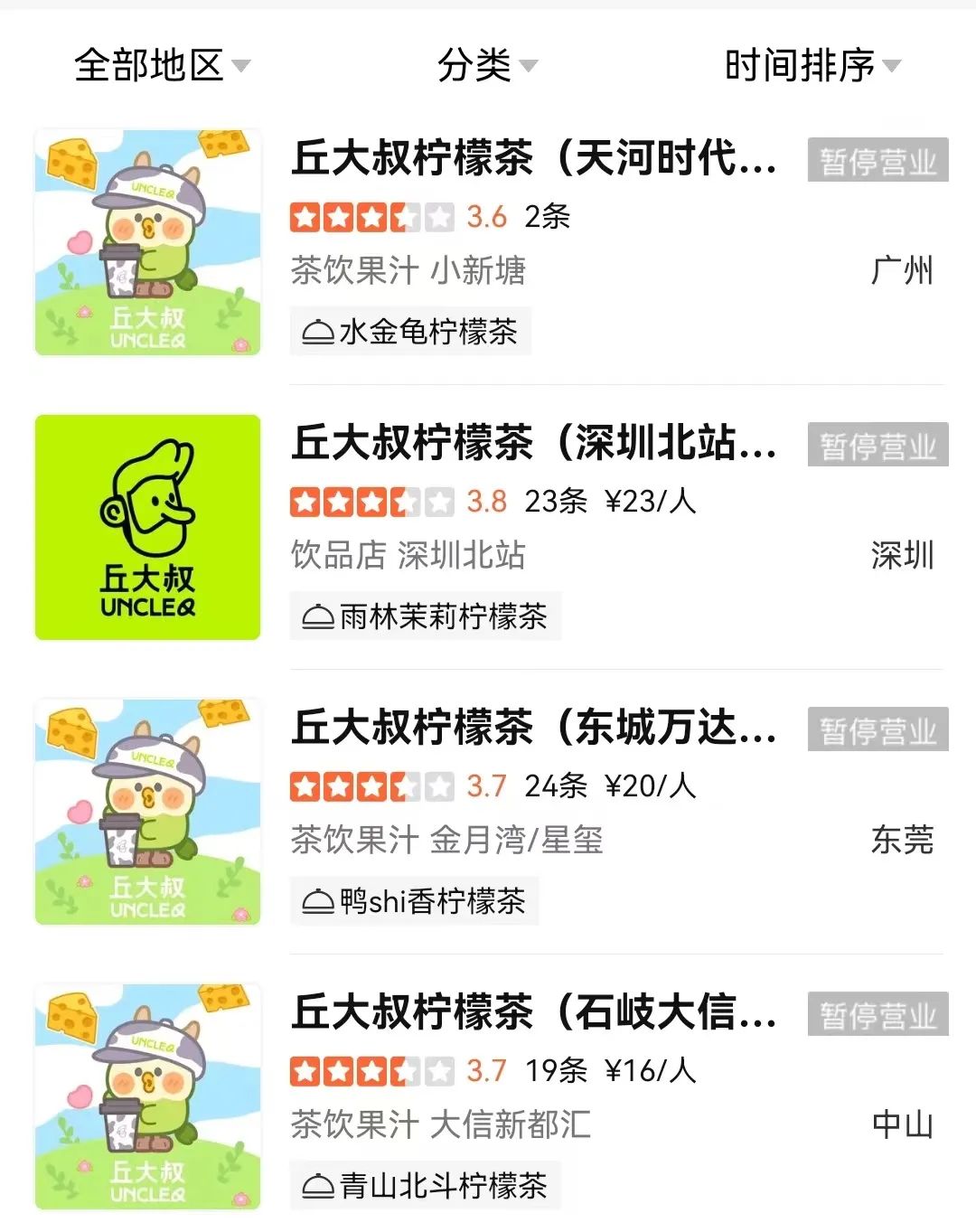Open the 分类 category dropdown
Image resolution: width=976 pixels, height=1232 pixels.
(x=486, y=65)
